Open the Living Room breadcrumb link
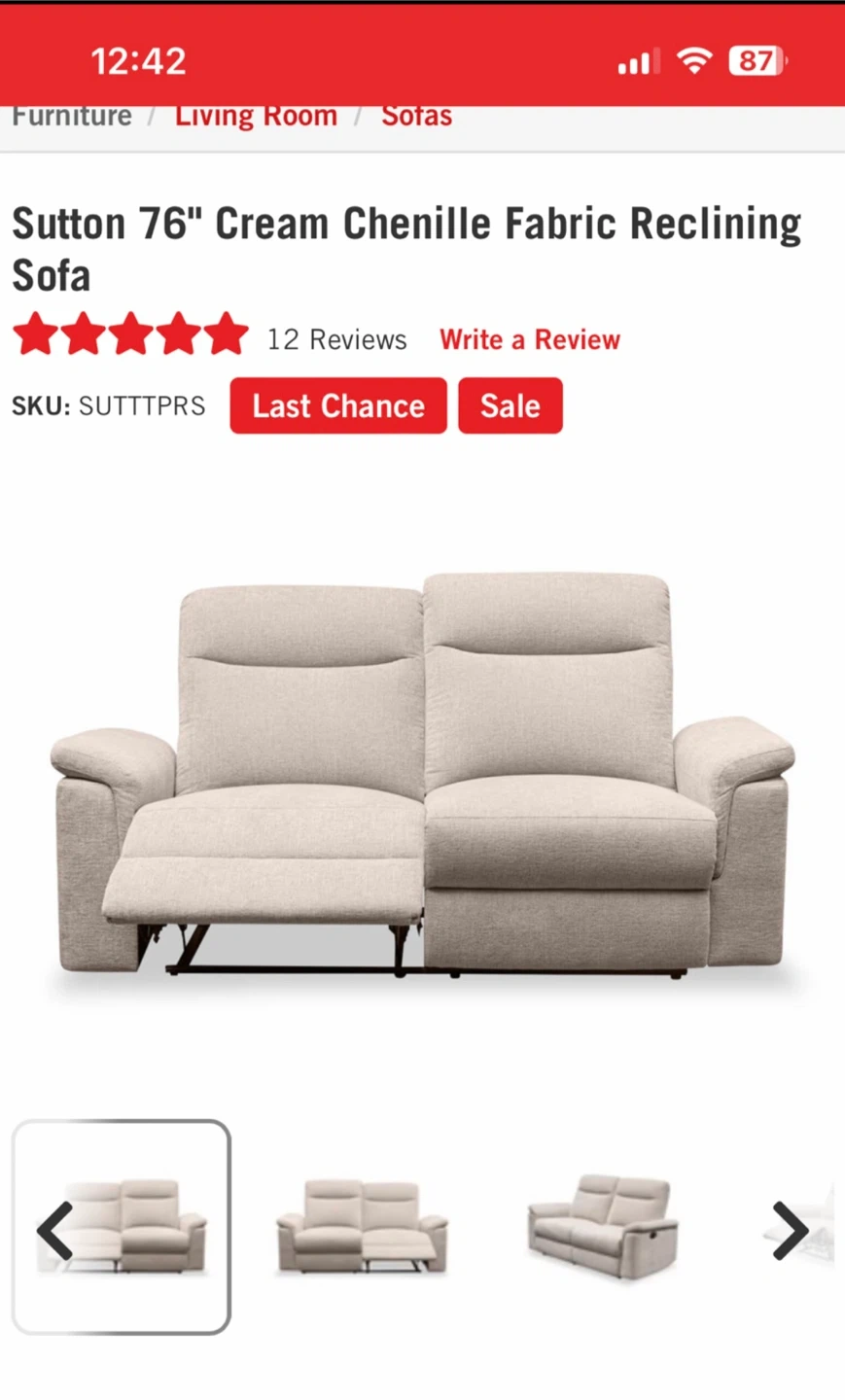This screenshot has width=845, height=1400. click(256, 117)
